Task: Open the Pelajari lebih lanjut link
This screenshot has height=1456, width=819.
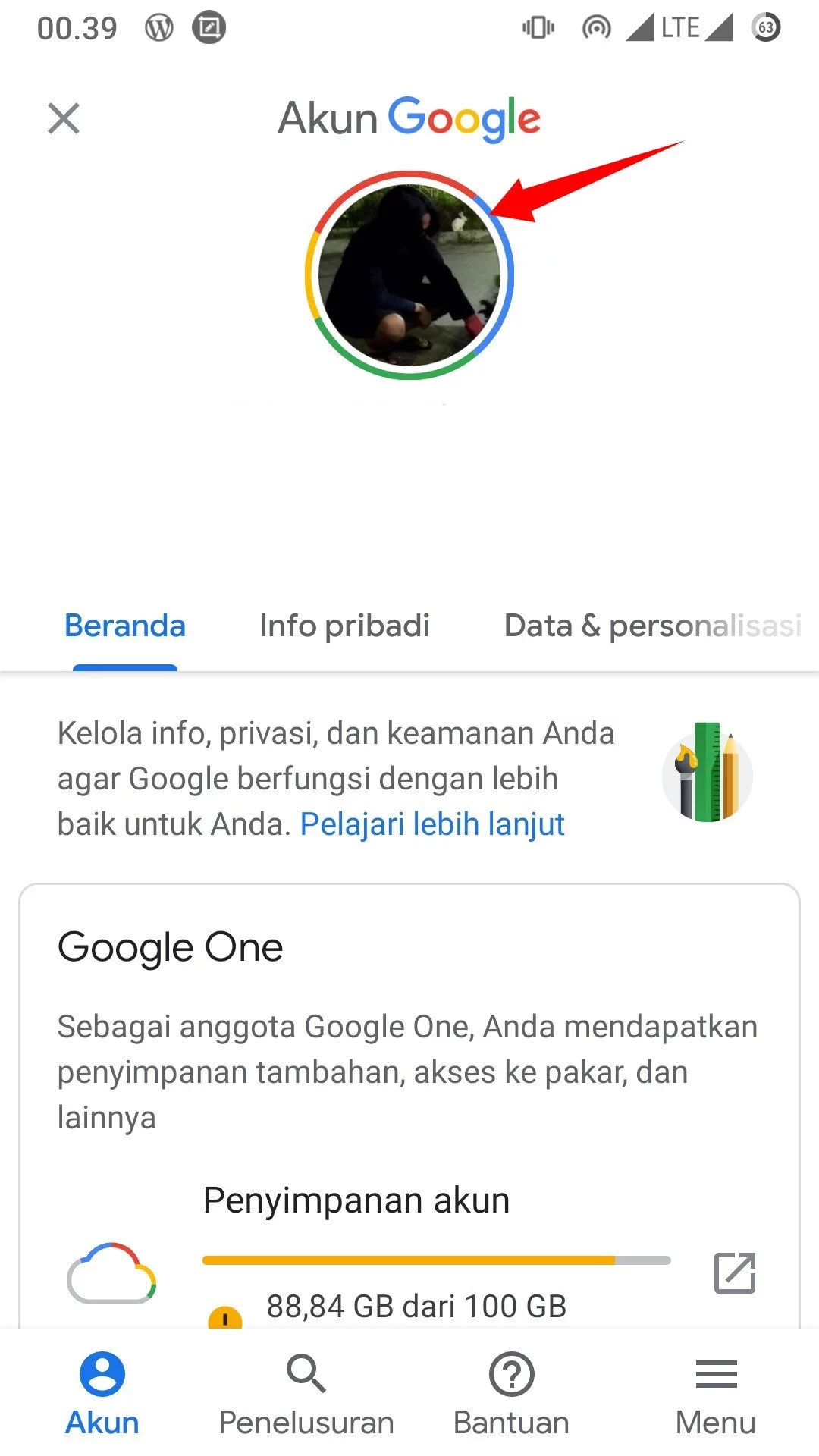Action: (432, 824)
